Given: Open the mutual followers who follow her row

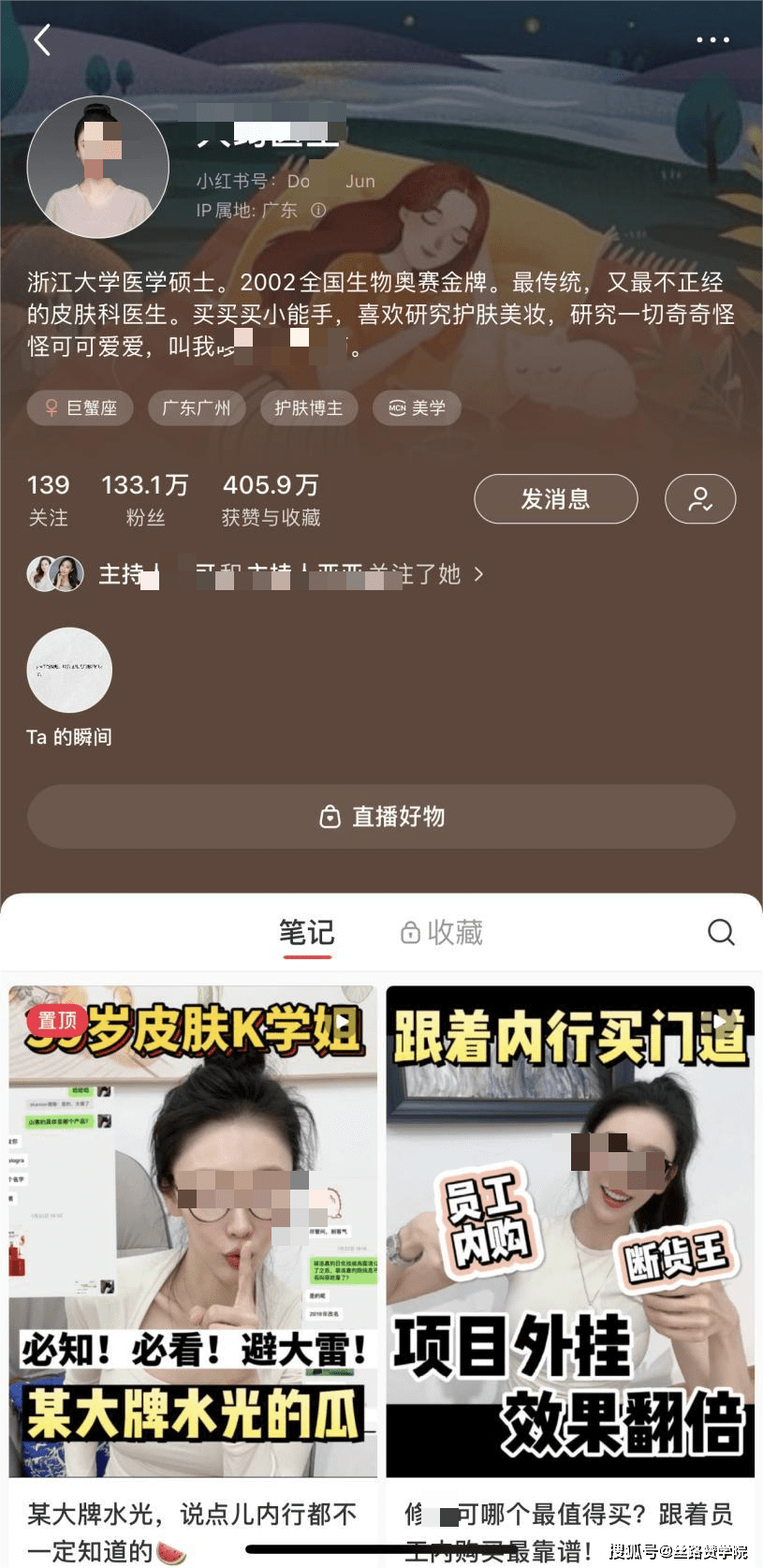Looking at the screenshot, I should pyautogui.click(x=255, y=574).
